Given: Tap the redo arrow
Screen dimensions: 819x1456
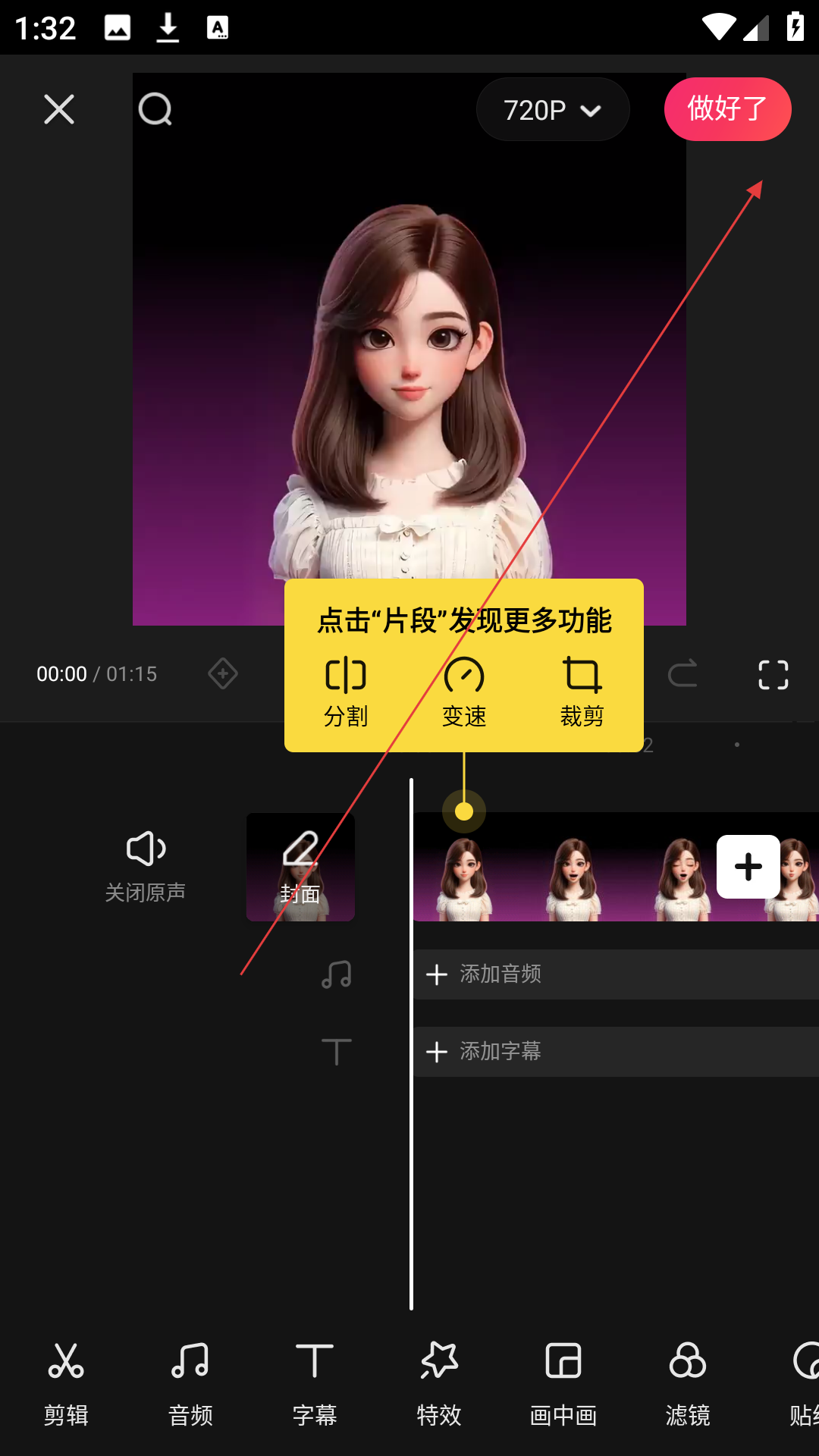Looking at the screenshot, I should 682,673.
